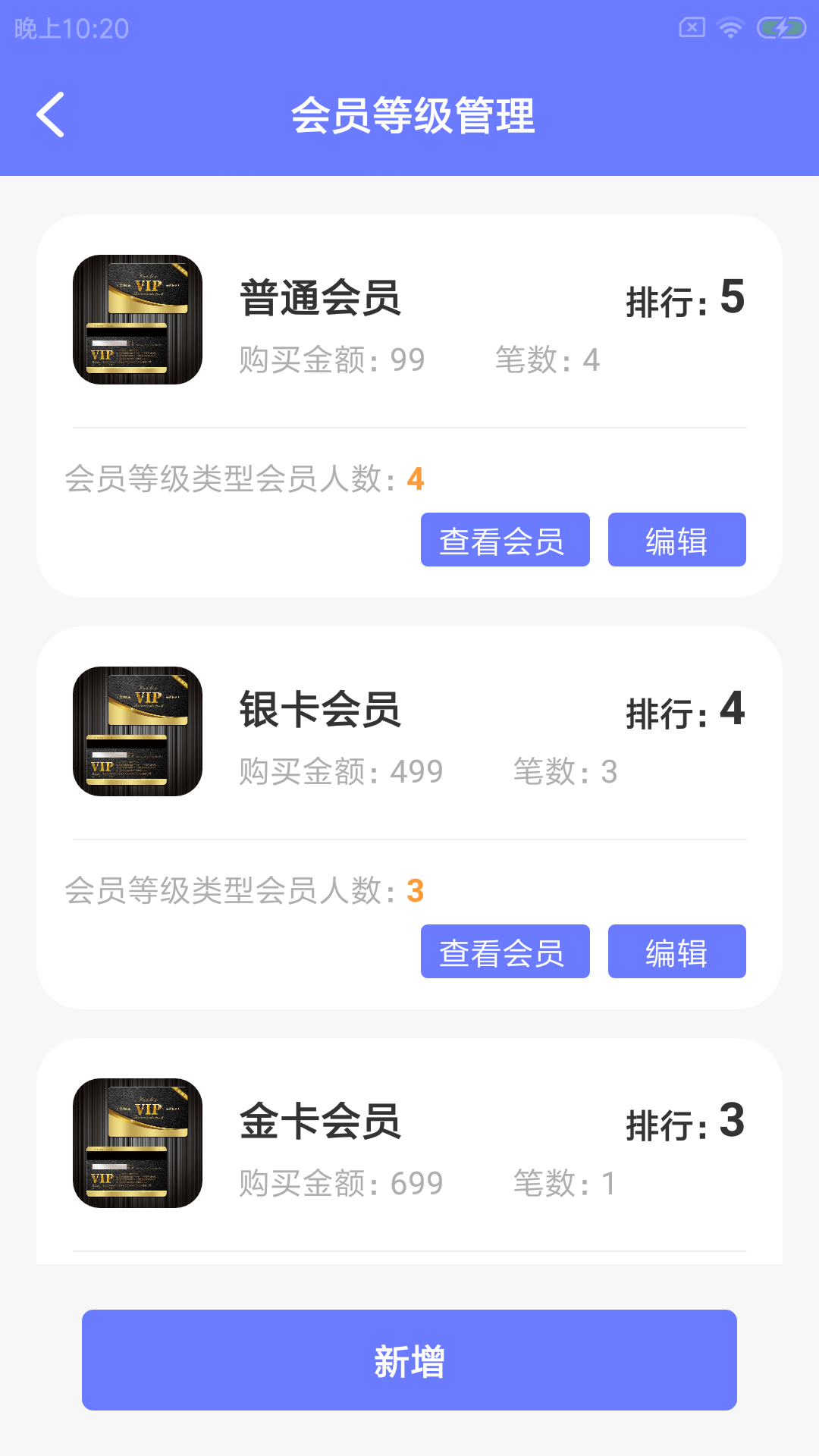Click the back arrow to return
Screen dimensions: 819x1456
point(50,115)
